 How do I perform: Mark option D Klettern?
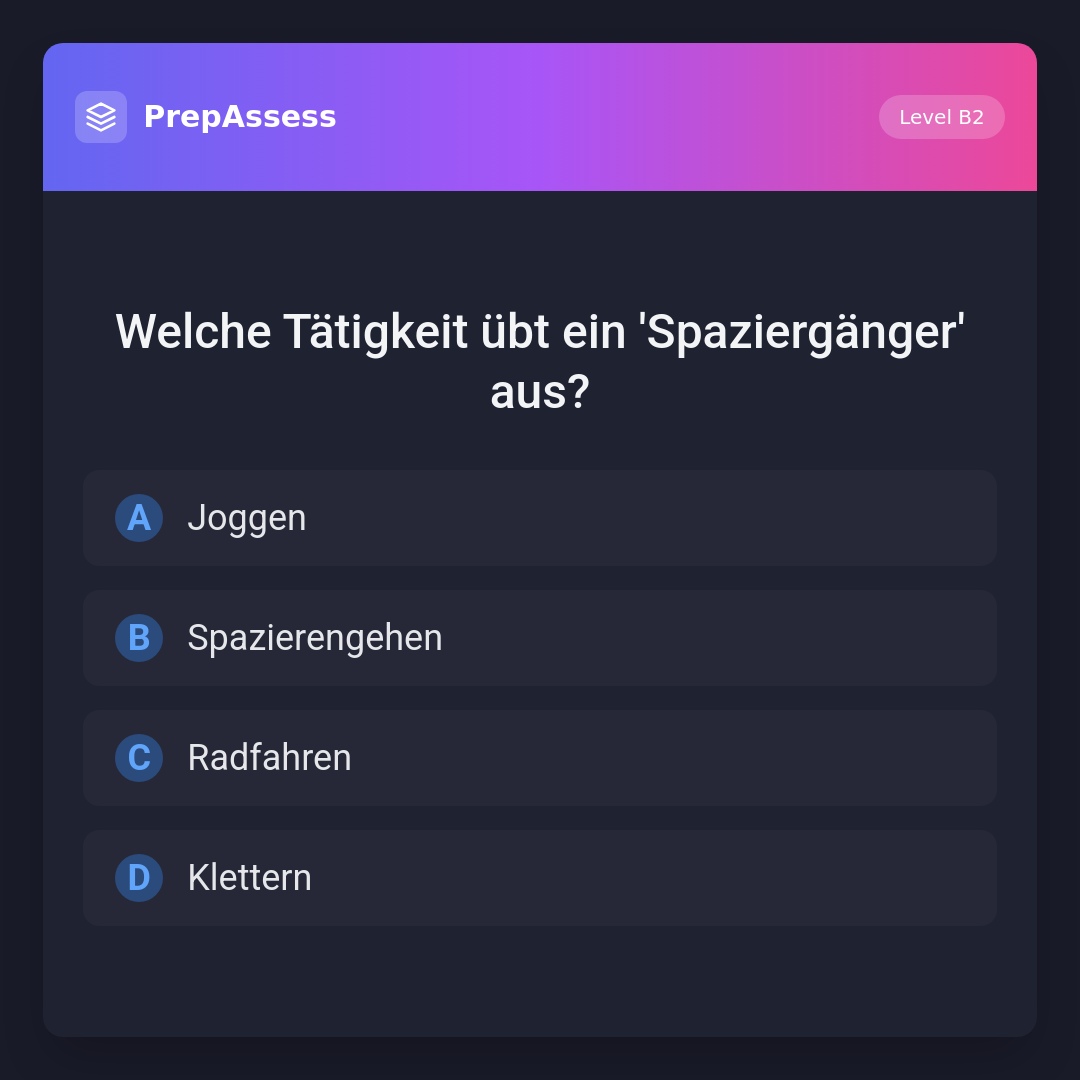pos(540,878)
